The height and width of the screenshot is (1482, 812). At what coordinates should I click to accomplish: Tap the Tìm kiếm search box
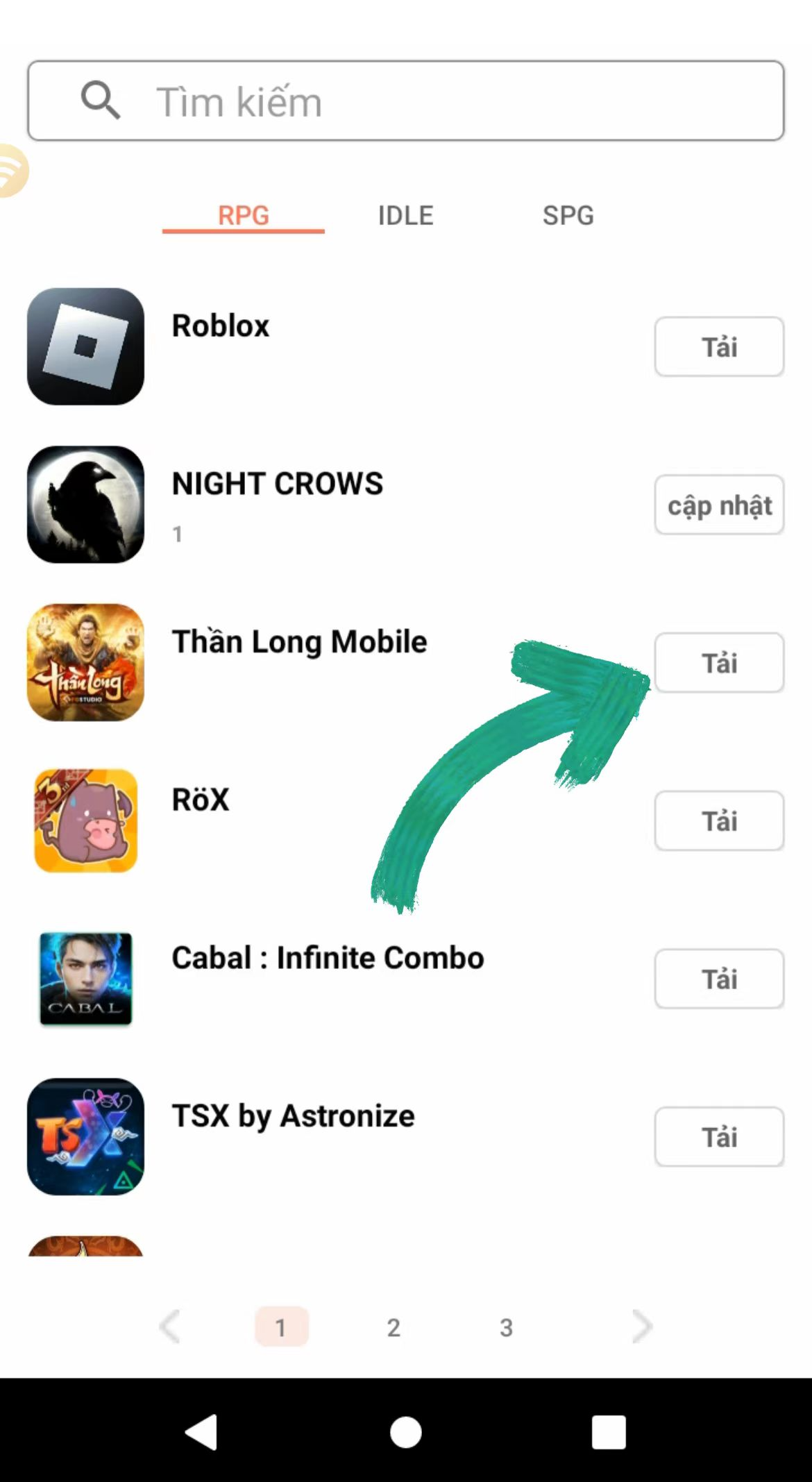click(406, 101)
